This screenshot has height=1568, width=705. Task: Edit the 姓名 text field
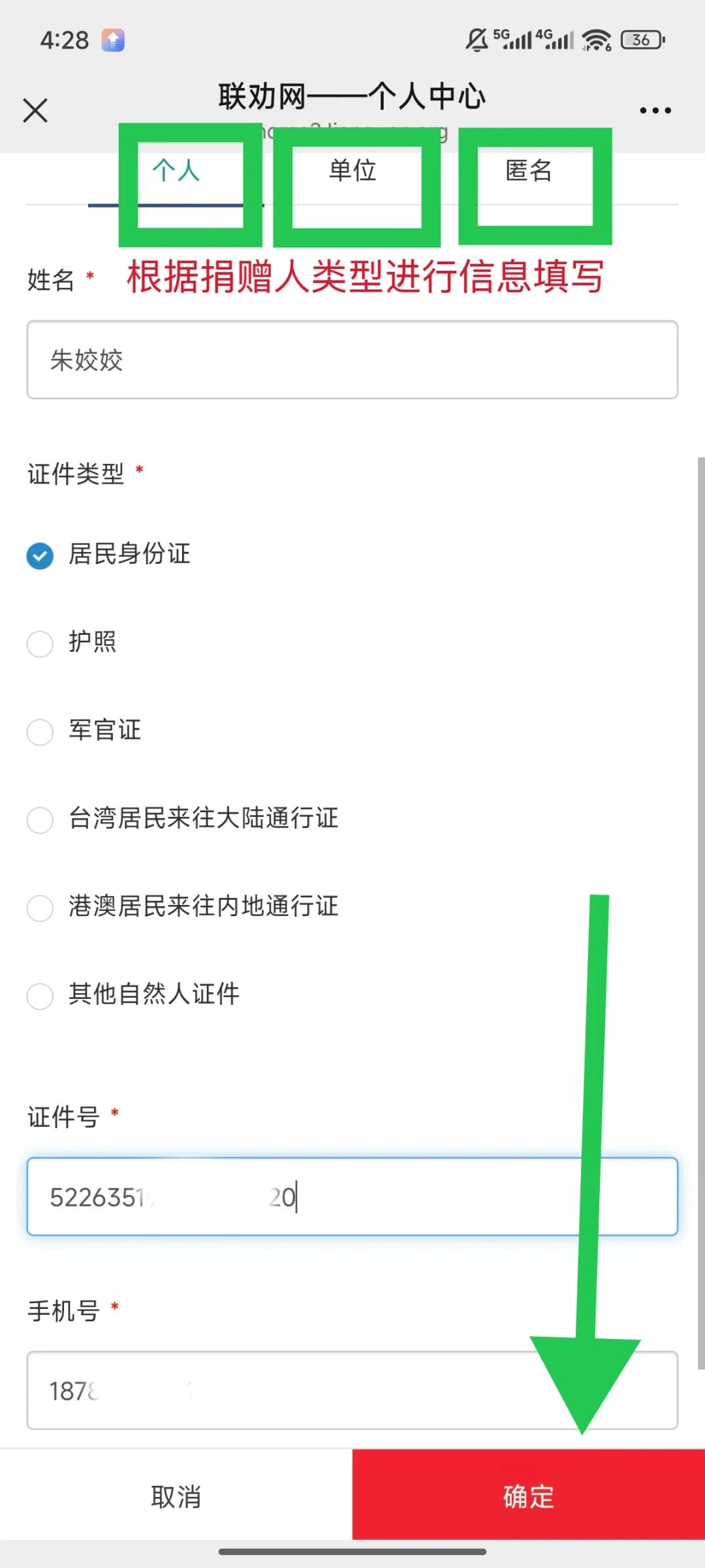[352, 360]
